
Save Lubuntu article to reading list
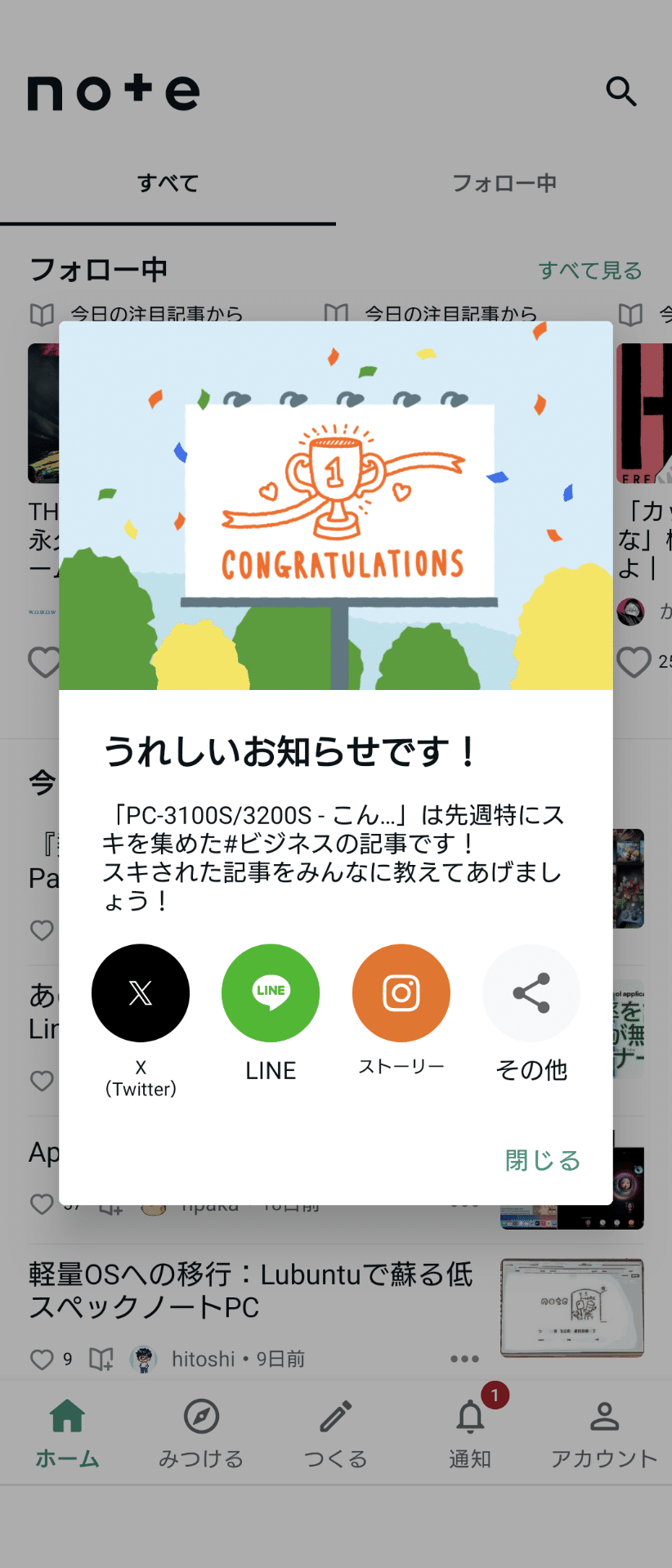(101, 1358)
